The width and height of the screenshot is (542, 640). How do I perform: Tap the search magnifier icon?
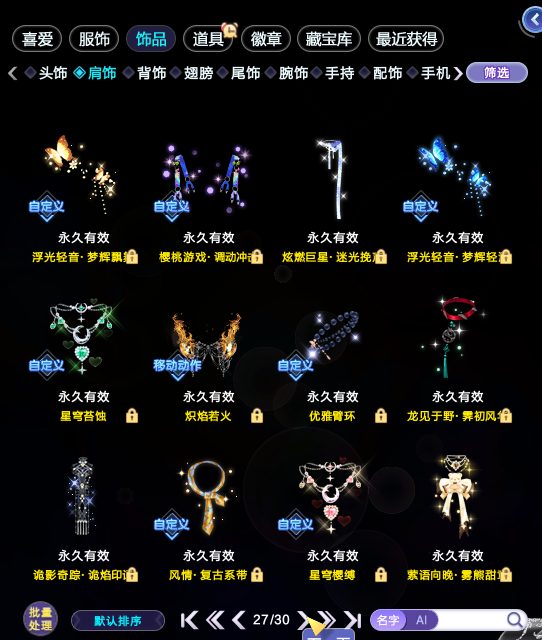[515, 620]
